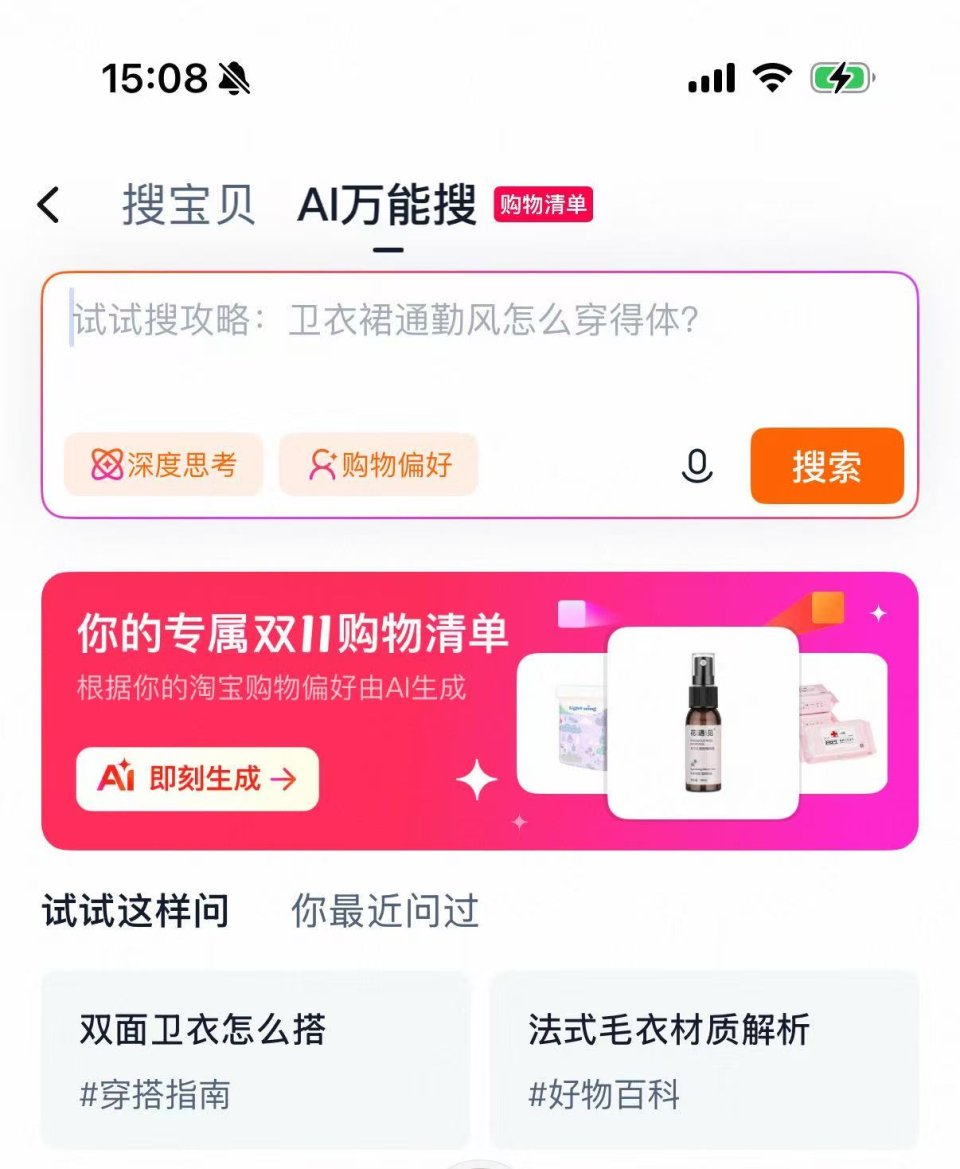
Task: Tap the 深度思考 deep-thinking icon
Action: tap(104, 463)
